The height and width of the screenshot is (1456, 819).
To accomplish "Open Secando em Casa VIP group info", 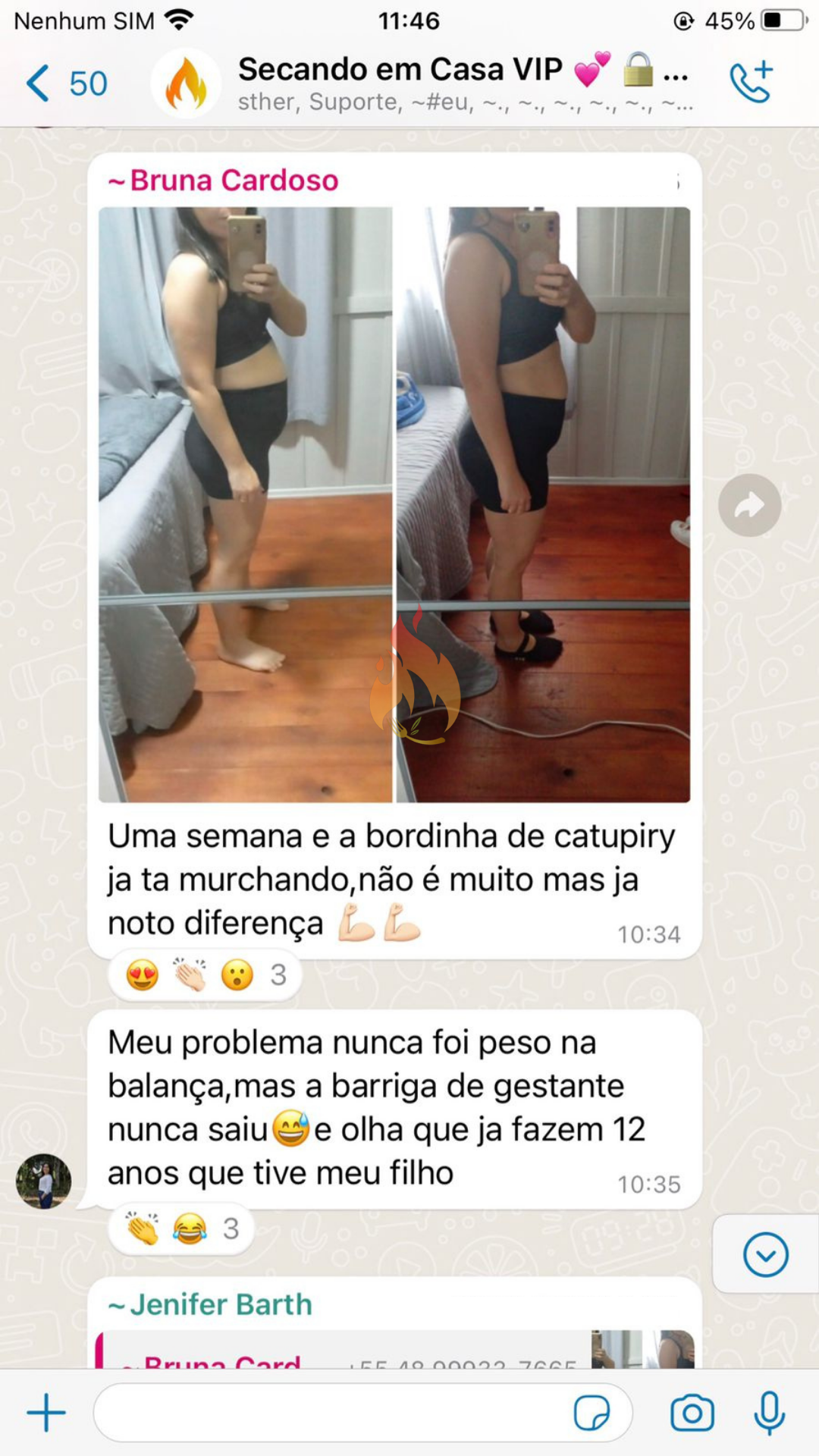I will point(425,82).
